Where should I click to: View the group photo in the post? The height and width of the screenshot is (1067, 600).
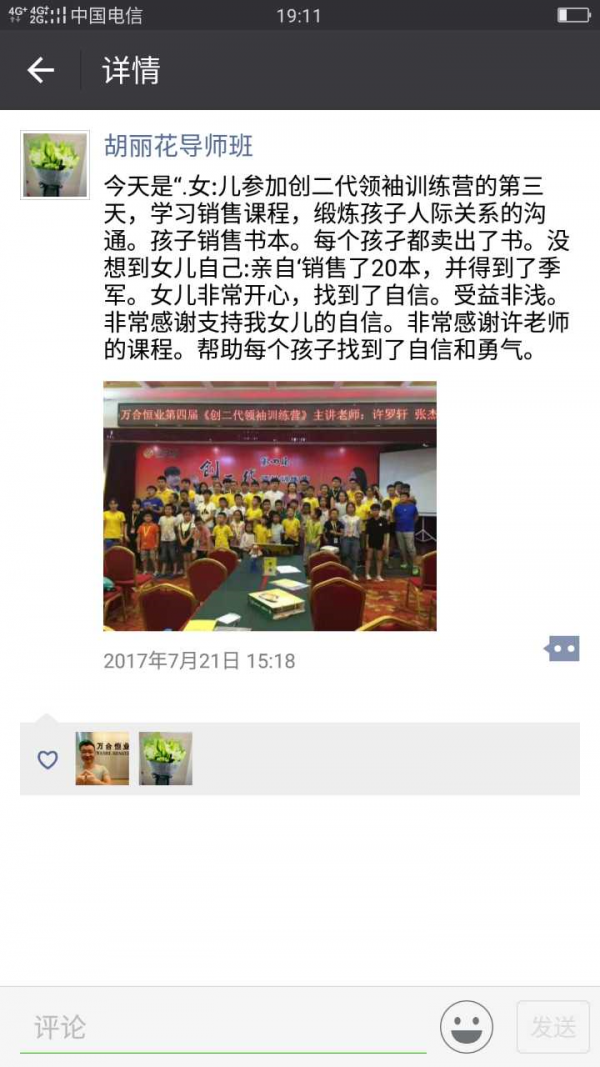270,505
